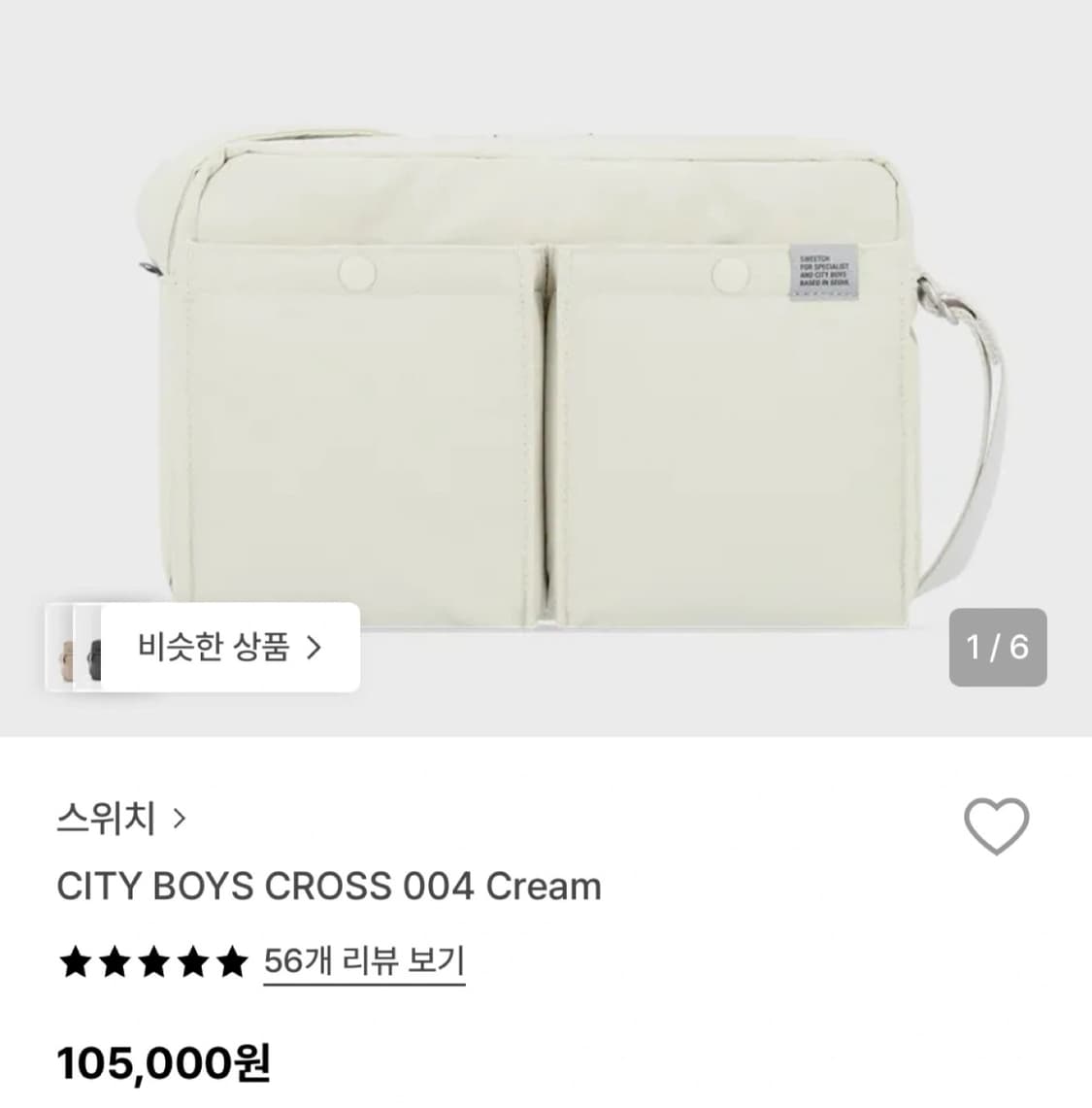The height and width of the screenshot is (1108, 1092).
Task: Click the fifth star of the product rating
Action: pos(233,959)
